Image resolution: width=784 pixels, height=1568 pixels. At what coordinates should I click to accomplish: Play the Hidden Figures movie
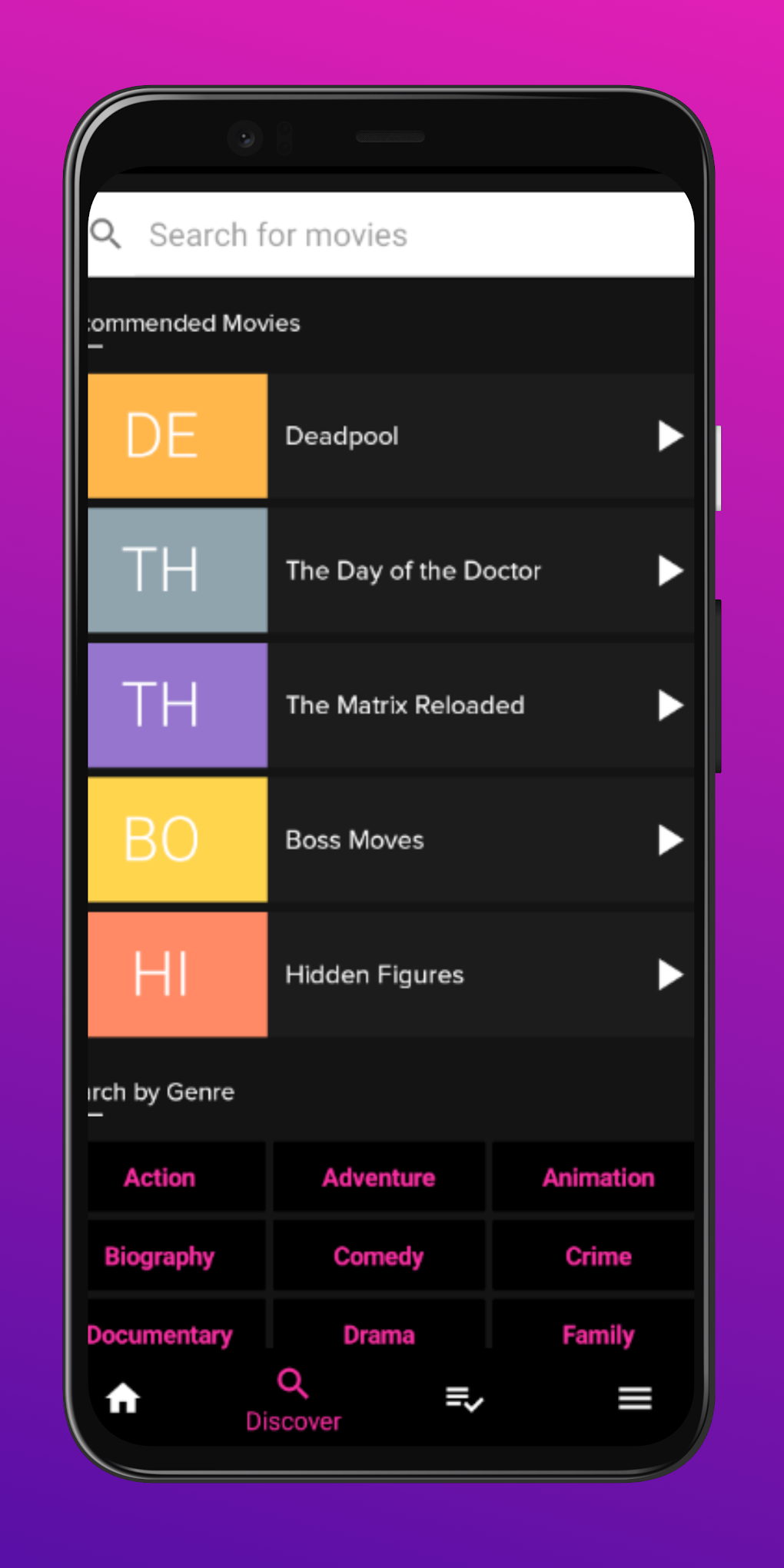(670, 975)
